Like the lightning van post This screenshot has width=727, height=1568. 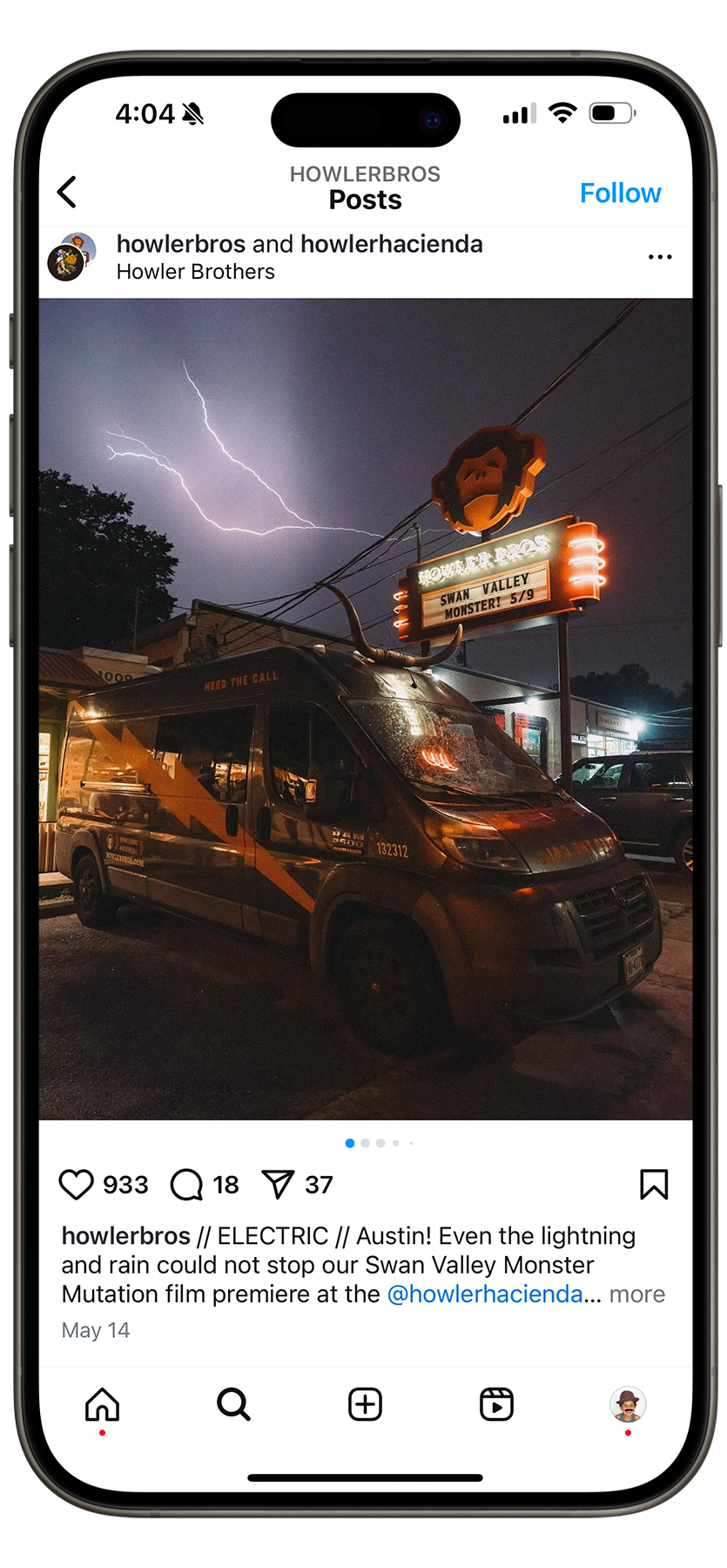(x=76, y=1185)
